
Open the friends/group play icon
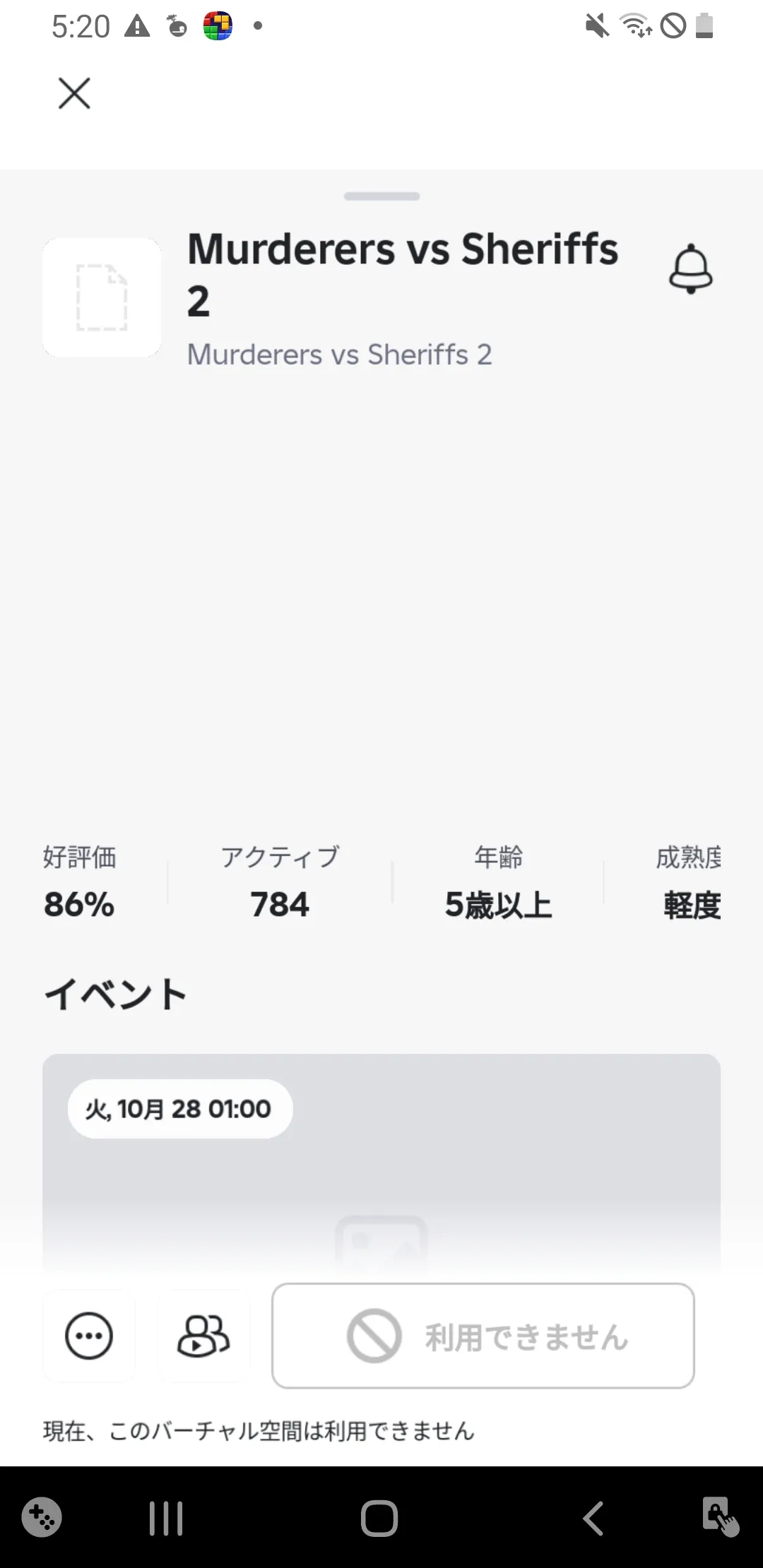click(203, 1336)
